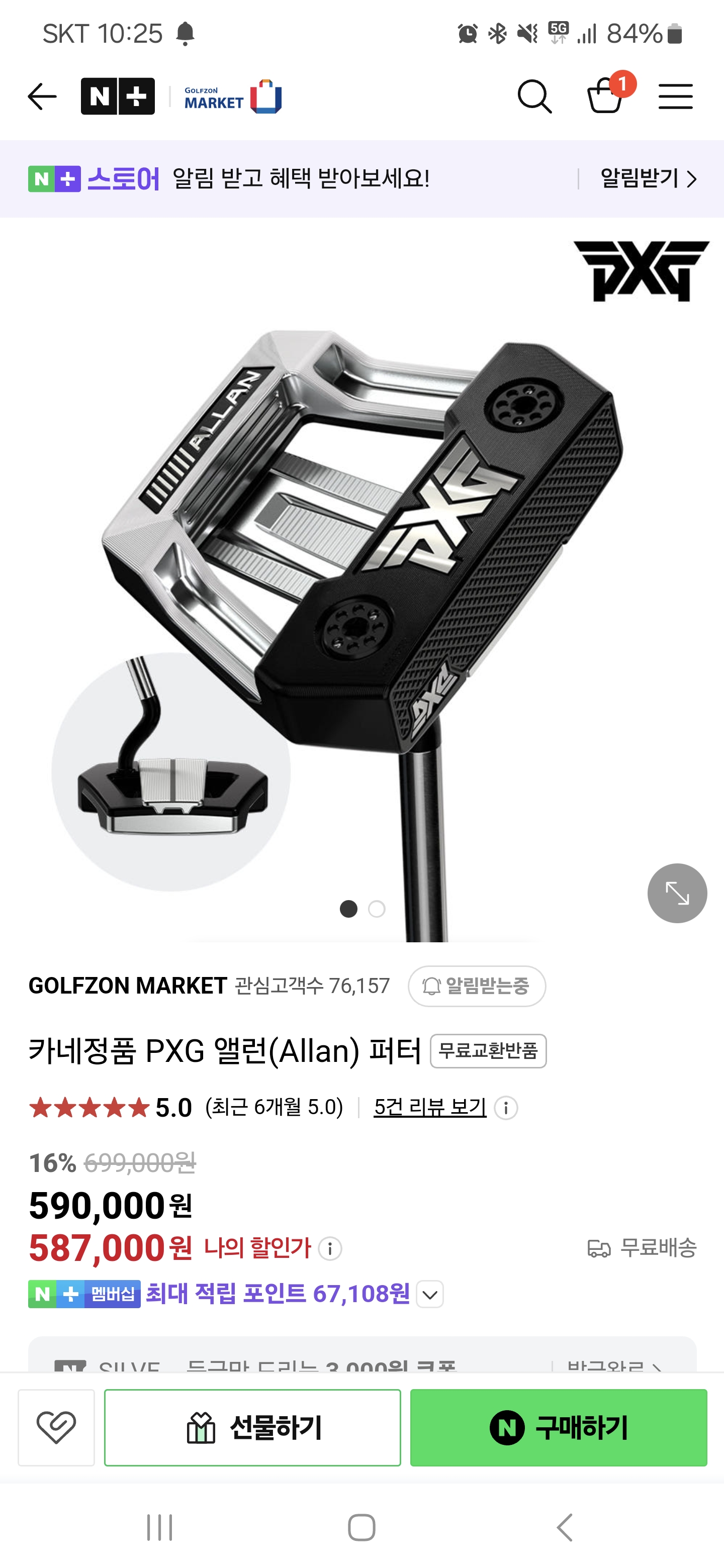
Task: Open the system recent apps view
Action: pos(159,1527)
